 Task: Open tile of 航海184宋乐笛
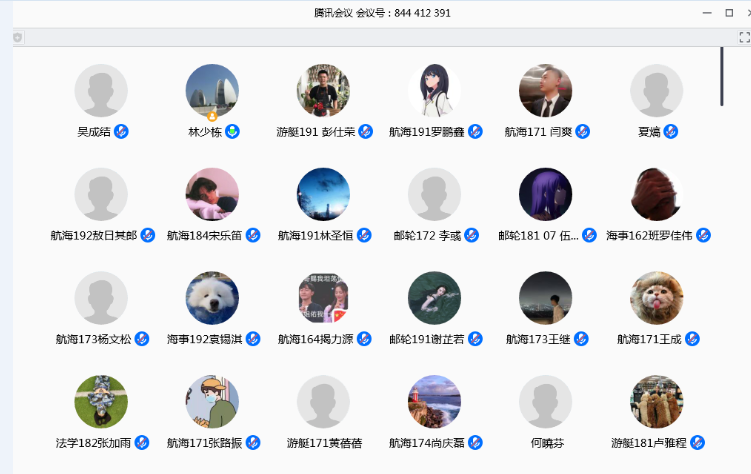pyautogui.click(x=212, y=194)
